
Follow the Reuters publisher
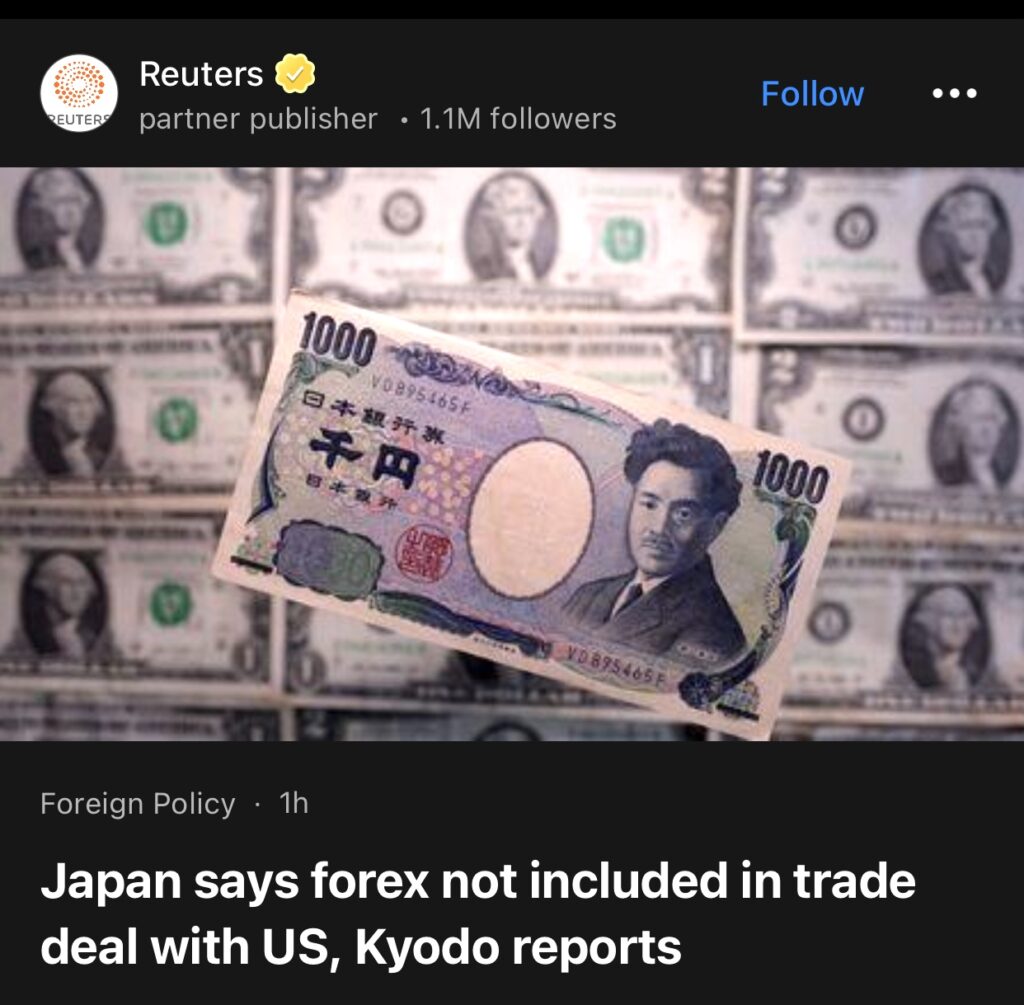tap(812, 94)
